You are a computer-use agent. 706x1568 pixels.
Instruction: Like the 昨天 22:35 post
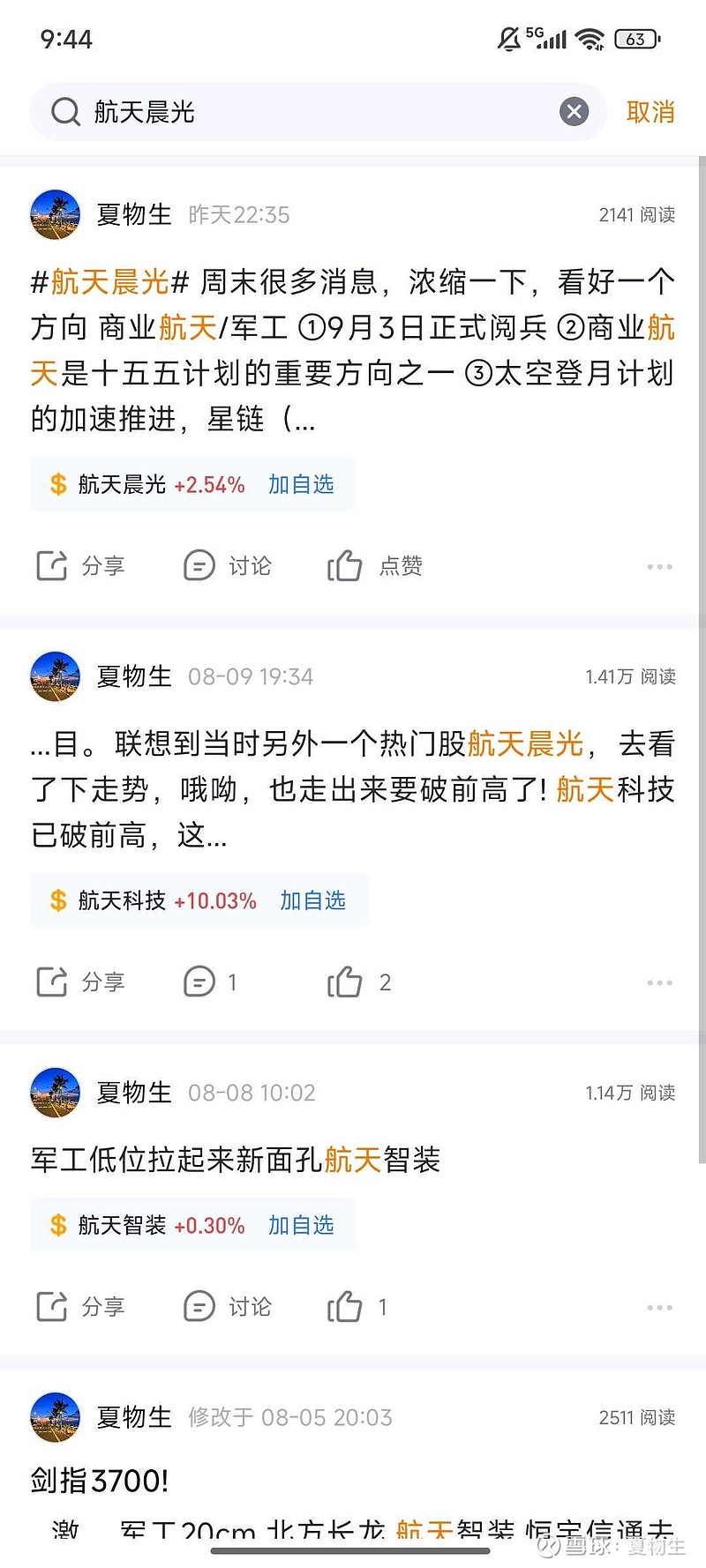click(374, 565)
